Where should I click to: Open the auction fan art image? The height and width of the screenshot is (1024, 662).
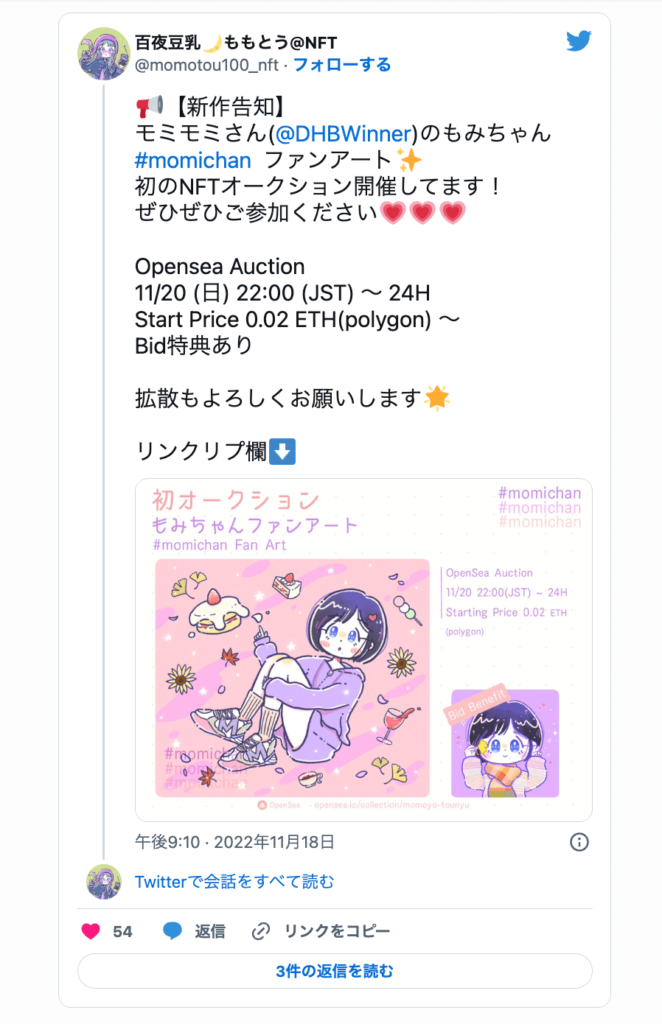pos(364,650)
